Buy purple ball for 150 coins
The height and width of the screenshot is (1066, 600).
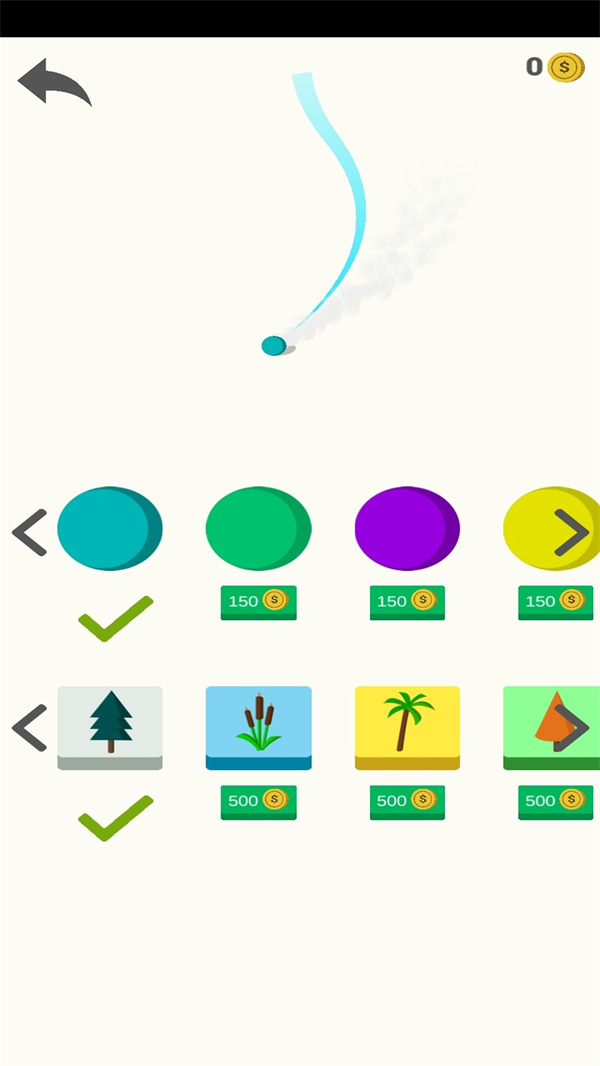click(x=407, y=602)
